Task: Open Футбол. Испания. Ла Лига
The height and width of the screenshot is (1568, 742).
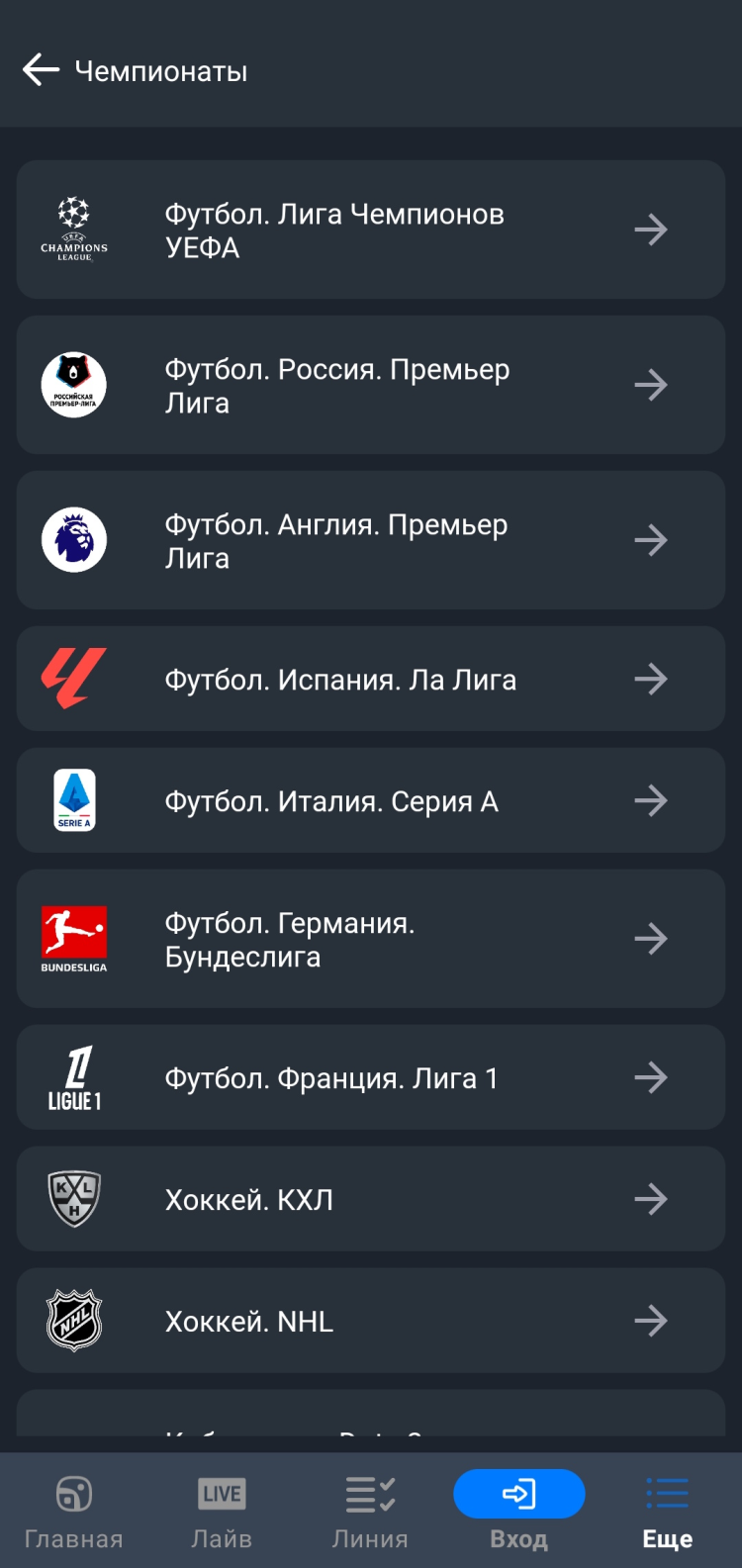Action: [x=371, y=679]
